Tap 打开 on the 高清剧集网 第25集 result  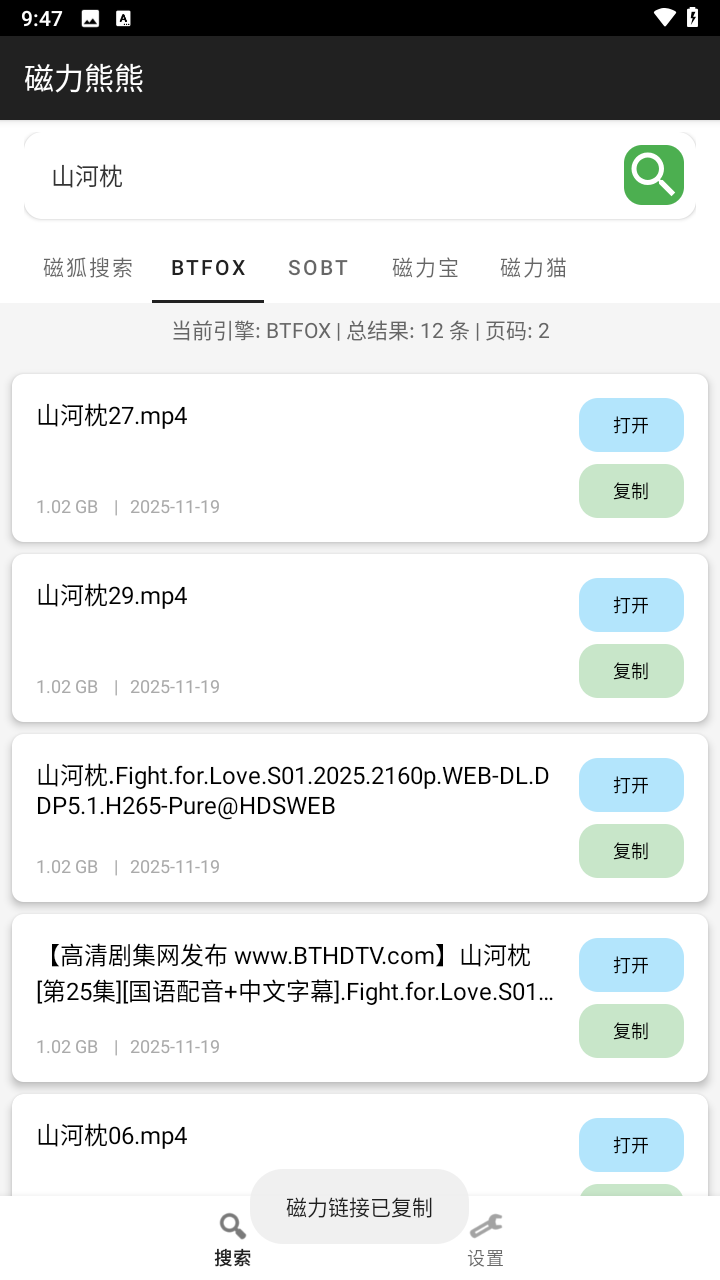(x=631, y=965)
